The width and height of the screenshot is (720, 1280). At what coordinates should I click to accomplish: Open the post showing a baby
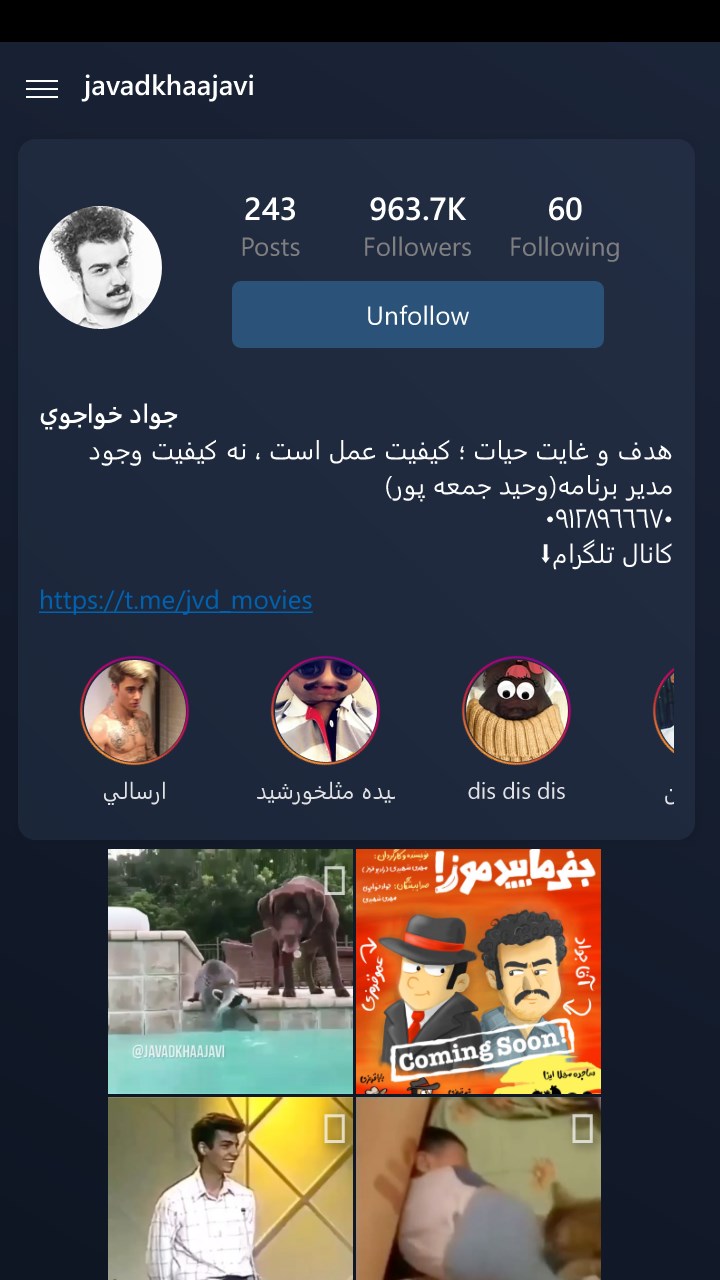point(479,1188)
